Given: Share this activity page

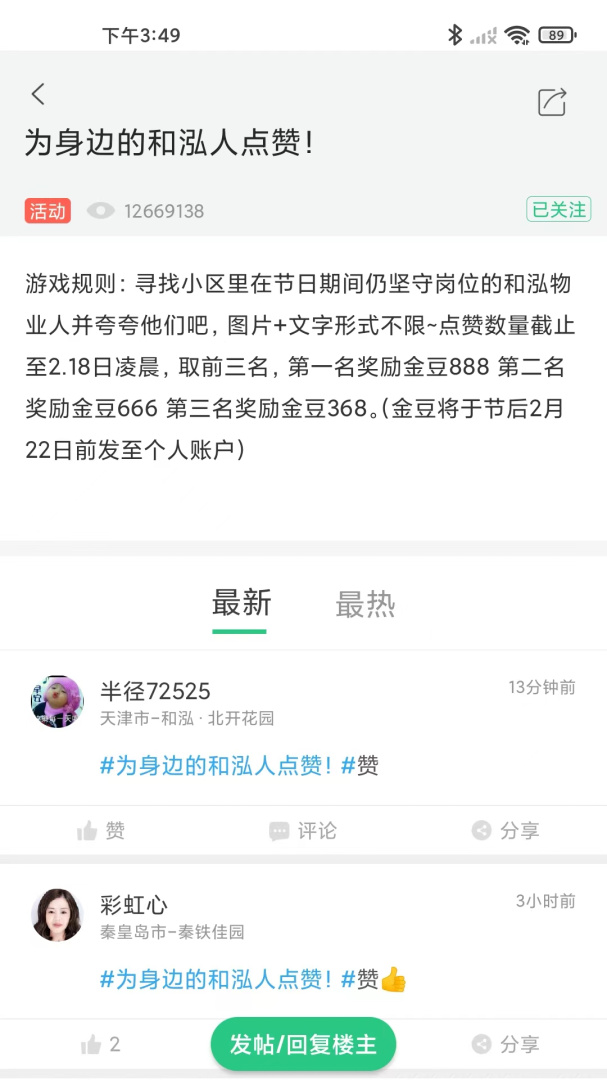Looking at the screenshot, I should click(x=552, y=101).
